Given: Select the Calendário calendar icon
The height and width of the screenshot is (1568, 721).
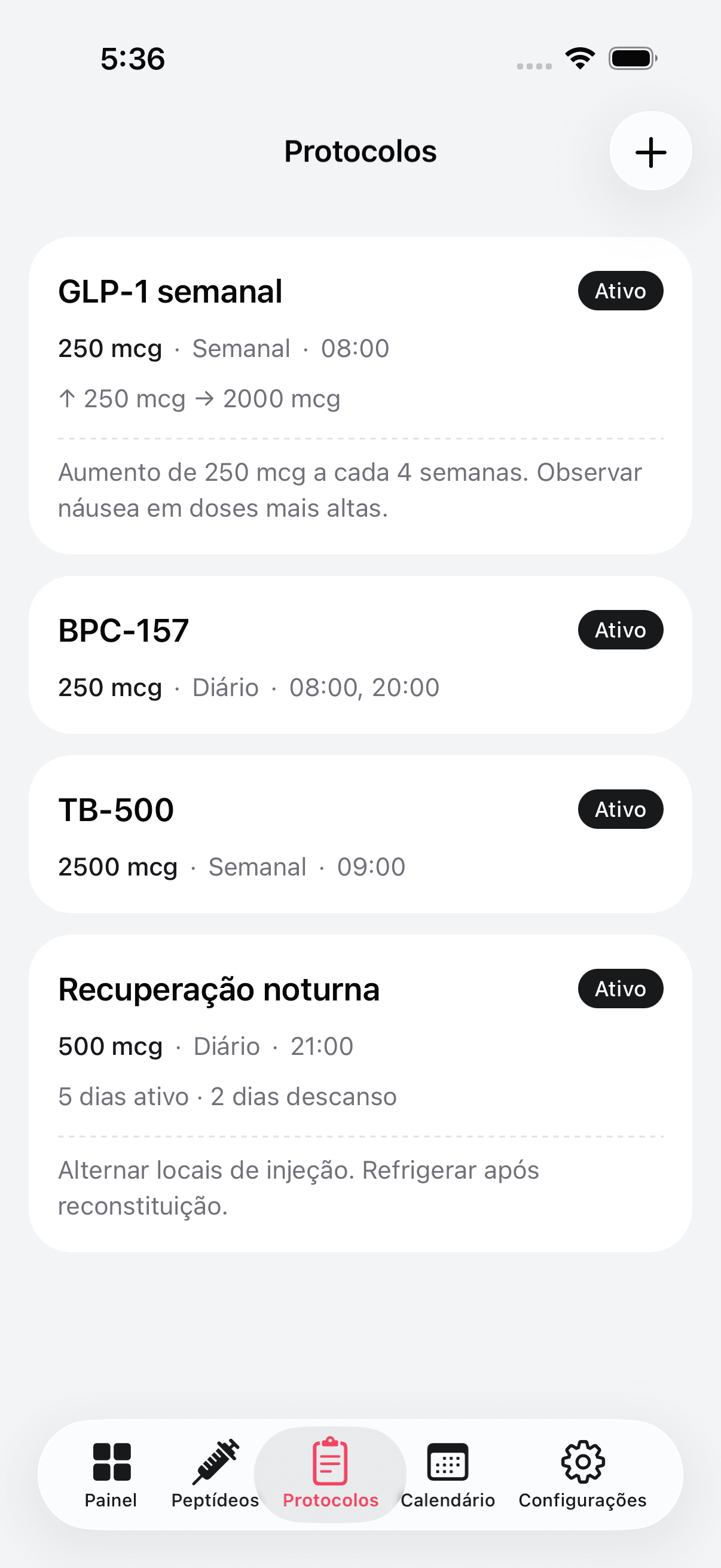Looking at the screenshot, I should [x=447, y=1461].
